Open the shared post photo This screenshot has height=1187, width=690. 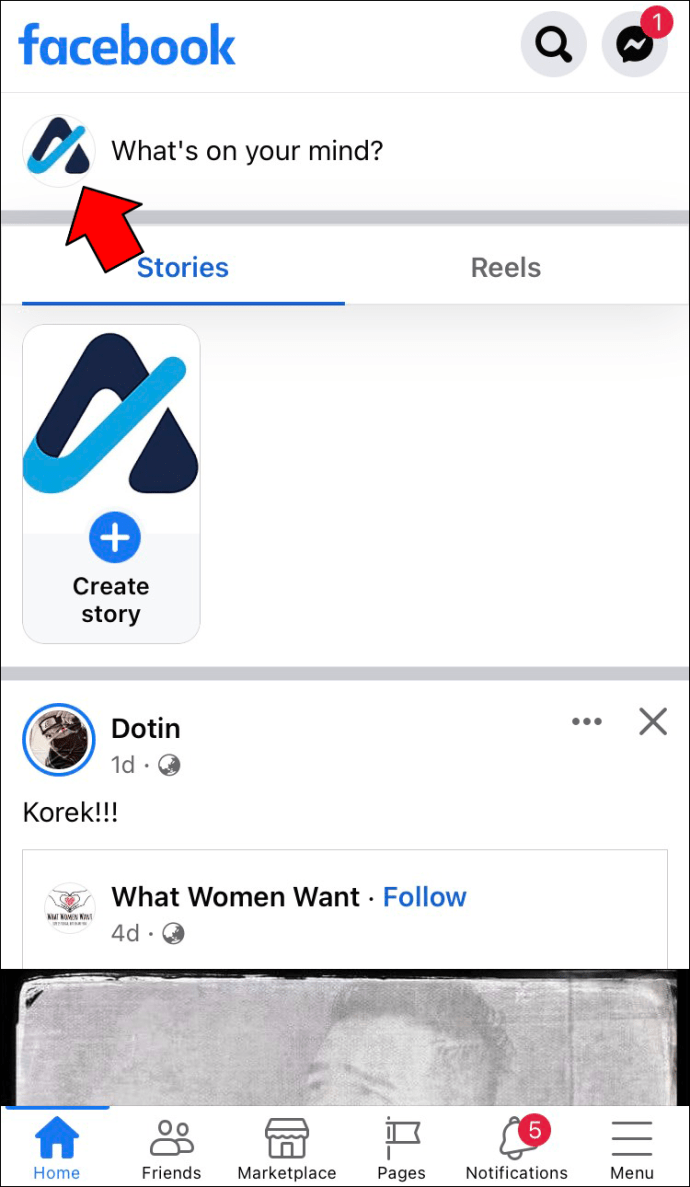pos(345,1039)
